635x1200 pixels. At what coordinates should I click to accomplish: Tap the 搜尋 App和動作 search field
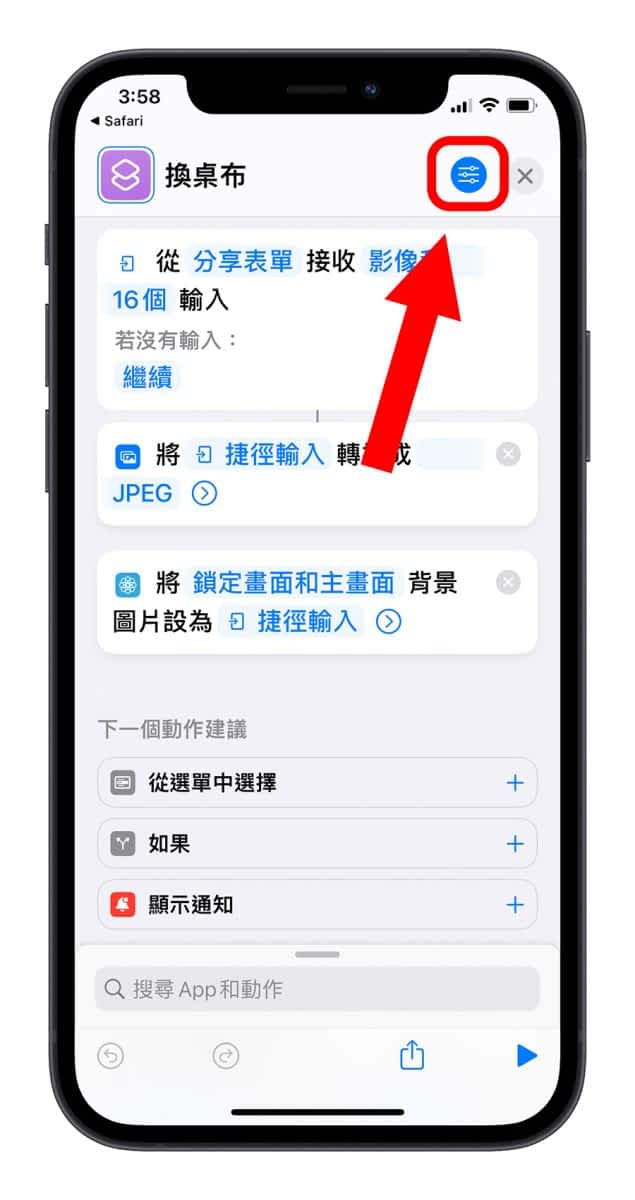(x=317, y=989)
